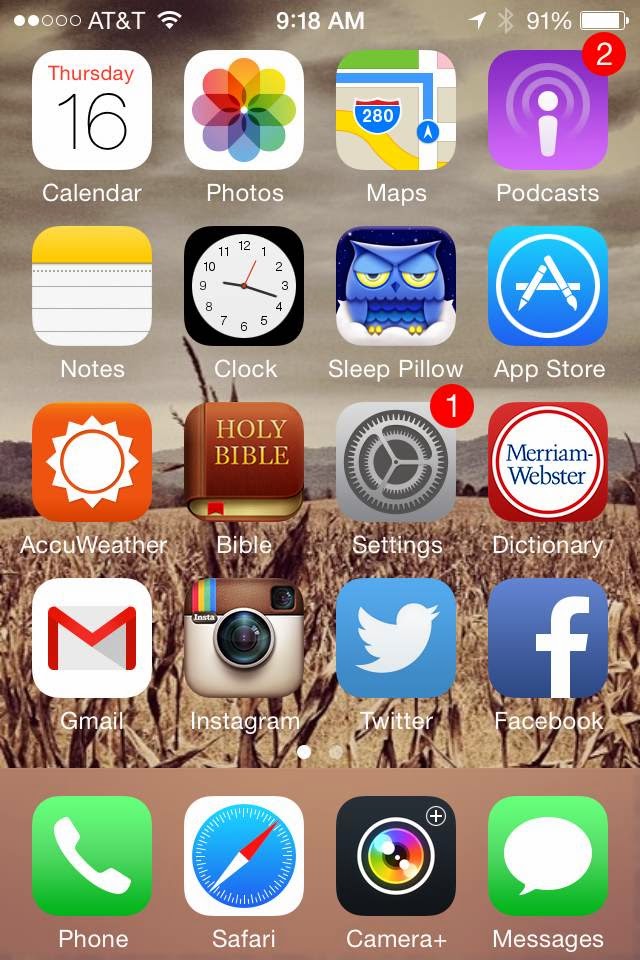
Task: Tap the Phone app in the dock
Action: (92, 856)
